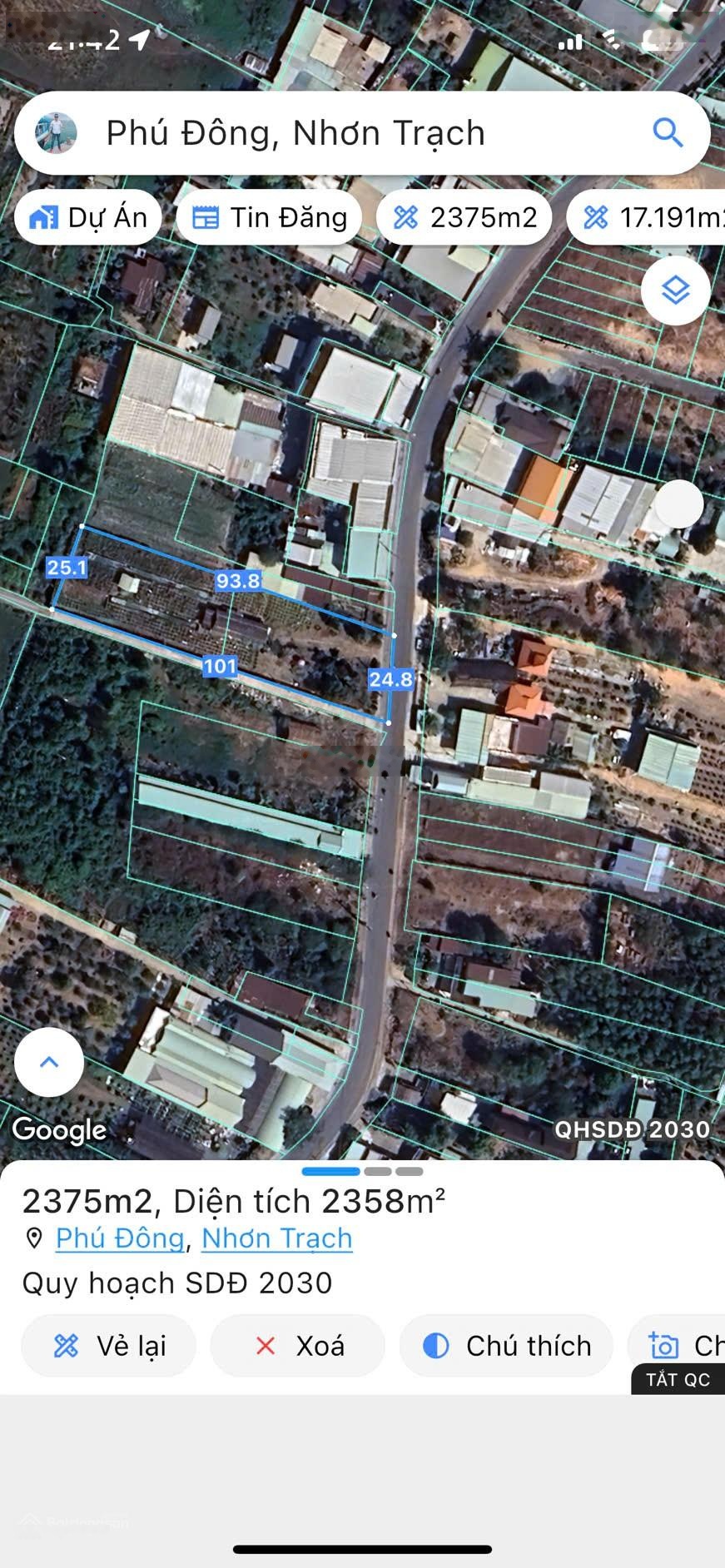Tap the white circular button on the map
This screenshot has height=1568, width=725.
point(679,504)
